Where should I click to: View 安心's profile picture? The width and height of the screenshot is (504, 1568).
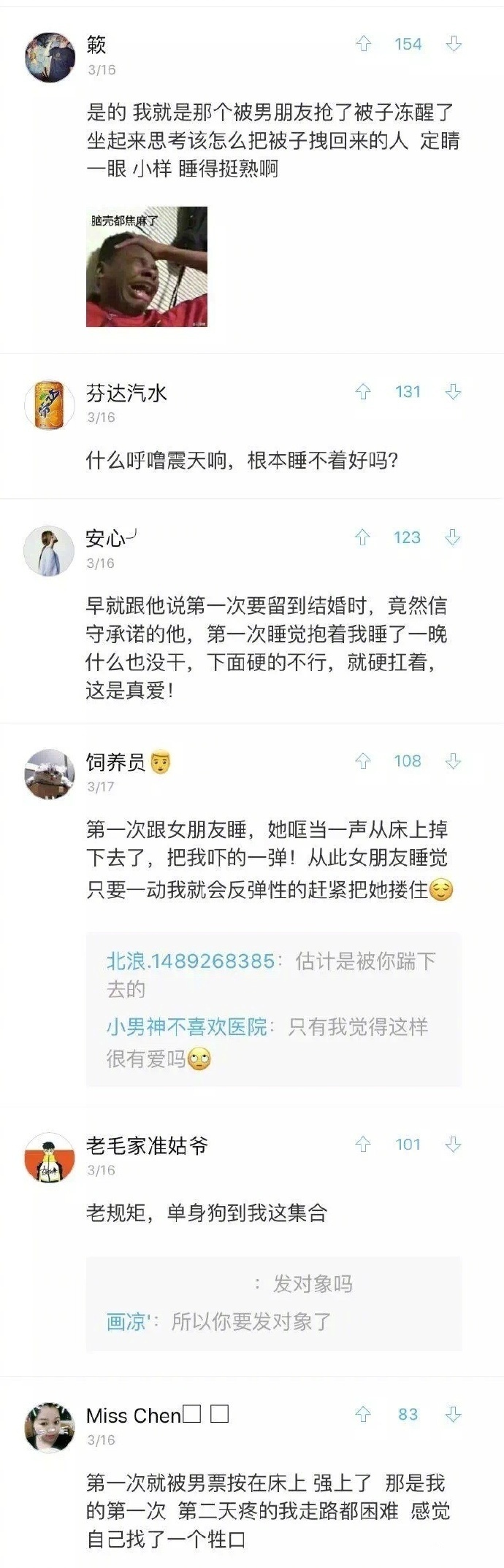(x=50, y=550)
